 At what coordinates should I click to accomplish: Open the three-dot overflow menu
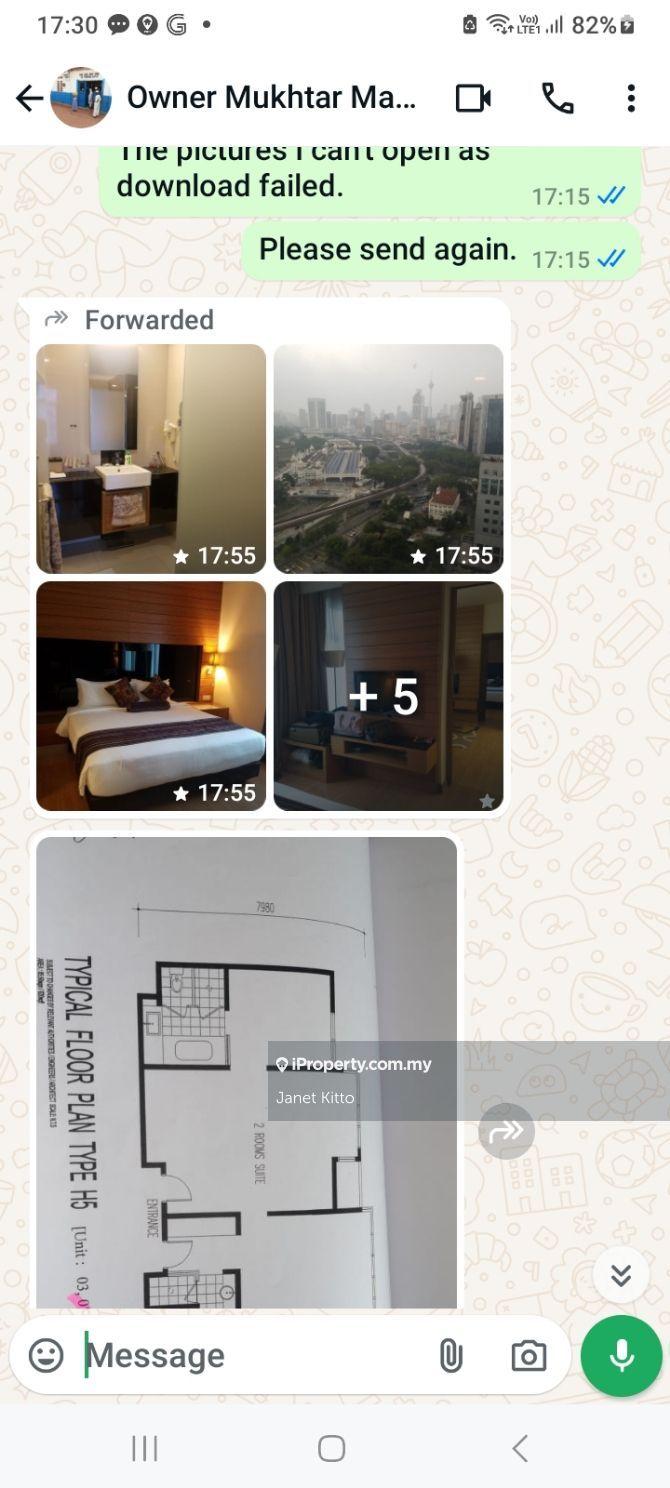(x=631, y=98)
